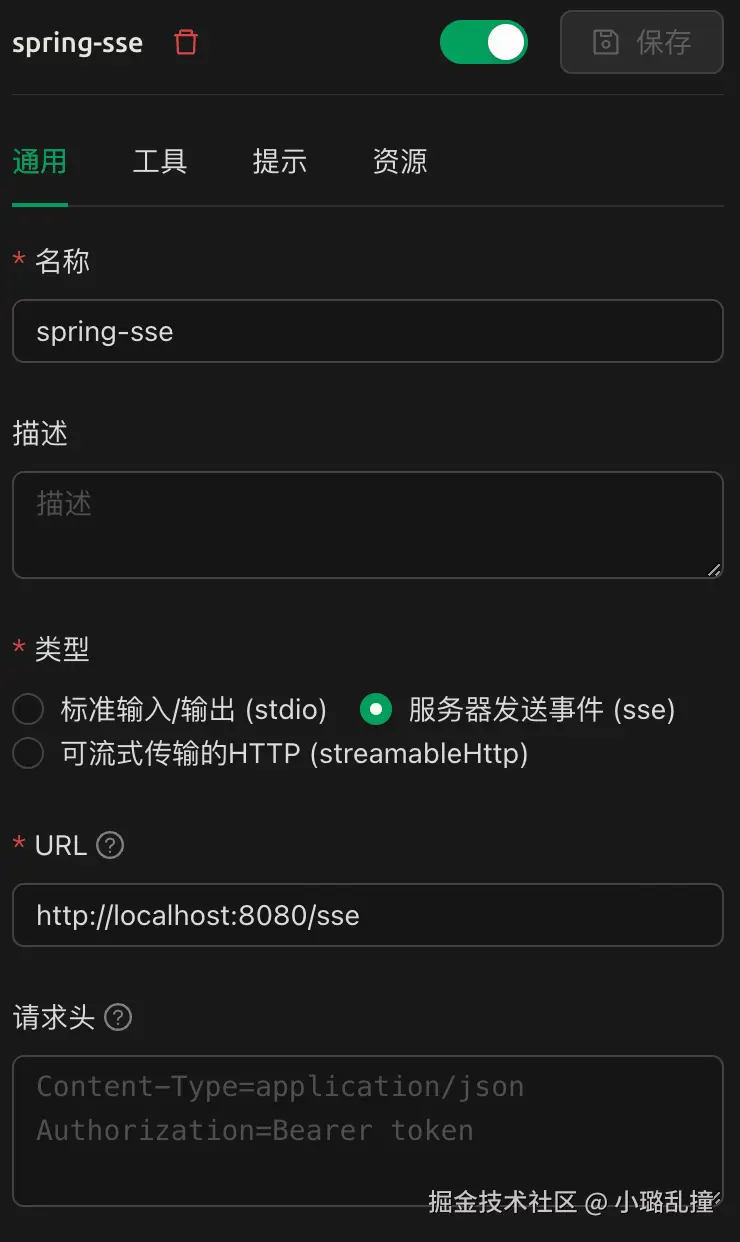Show help tooltip next to URL
The height and width of the screenshot is (1242, 740).
110,846
